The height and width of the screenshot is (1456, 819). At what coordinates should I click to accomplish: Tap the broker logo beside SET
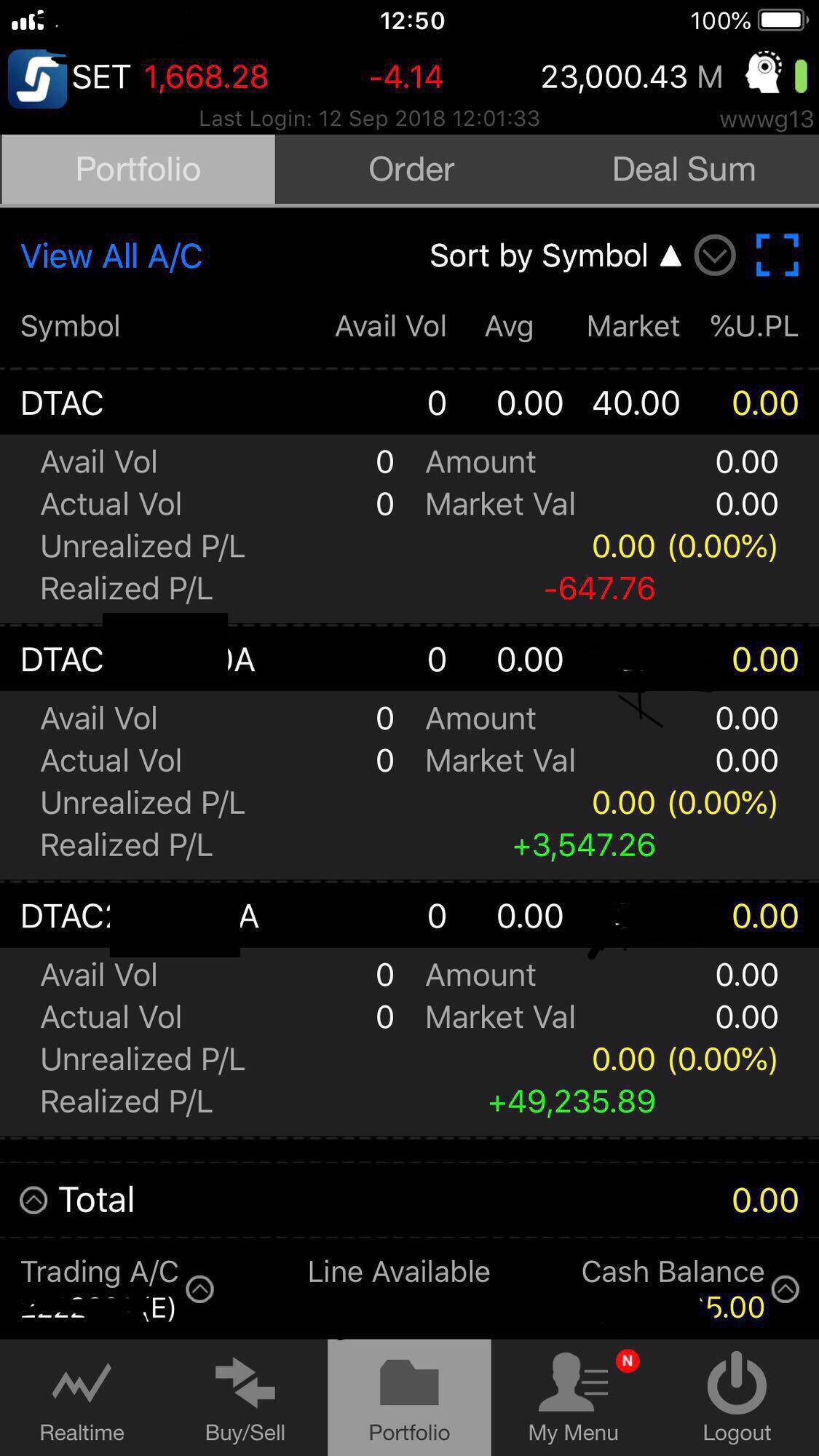point(37,79)
